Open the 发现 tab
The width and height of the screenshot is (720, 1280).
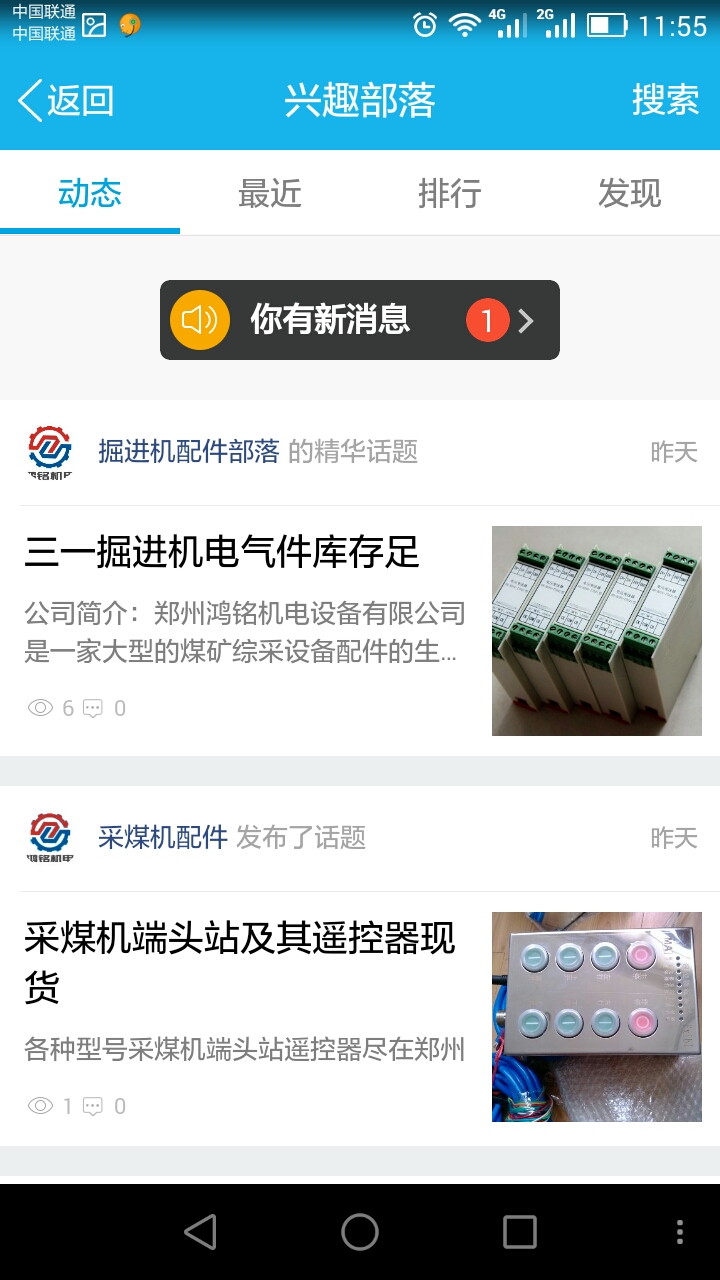pyautogui.click(x=630, y=193)
